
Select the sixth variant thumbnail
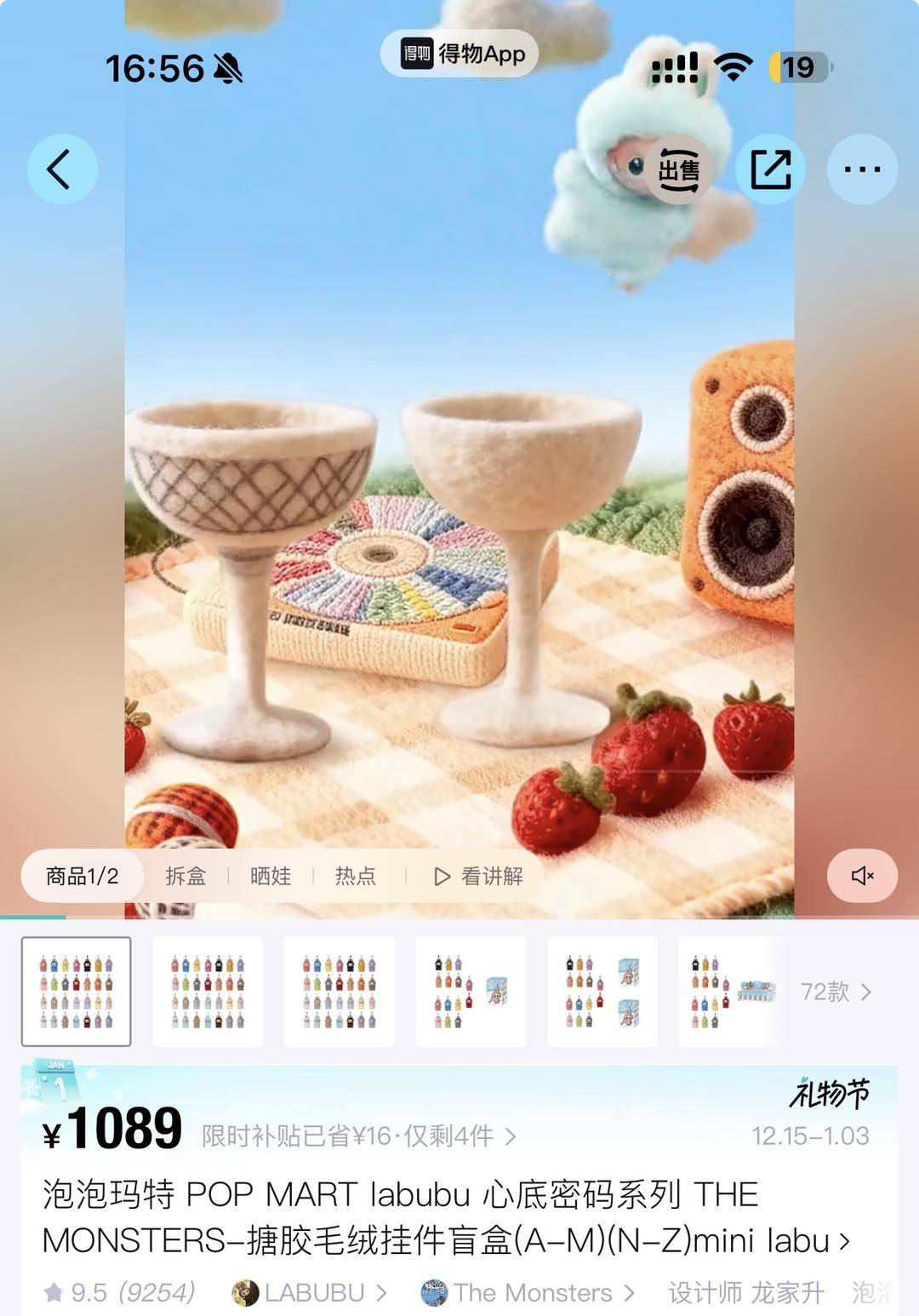728,992
